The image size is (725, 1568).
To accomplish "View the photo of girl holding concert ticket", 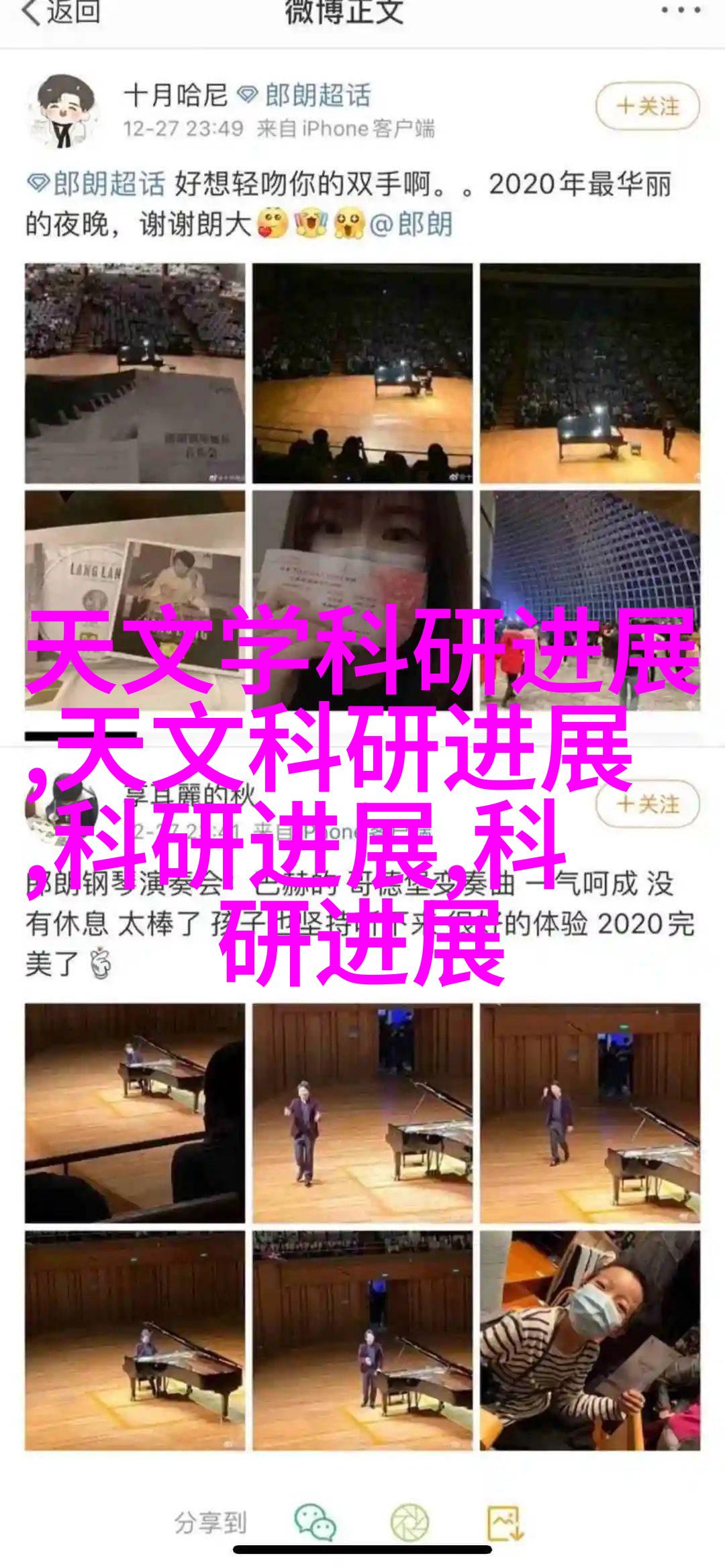I will coord(362,590).
